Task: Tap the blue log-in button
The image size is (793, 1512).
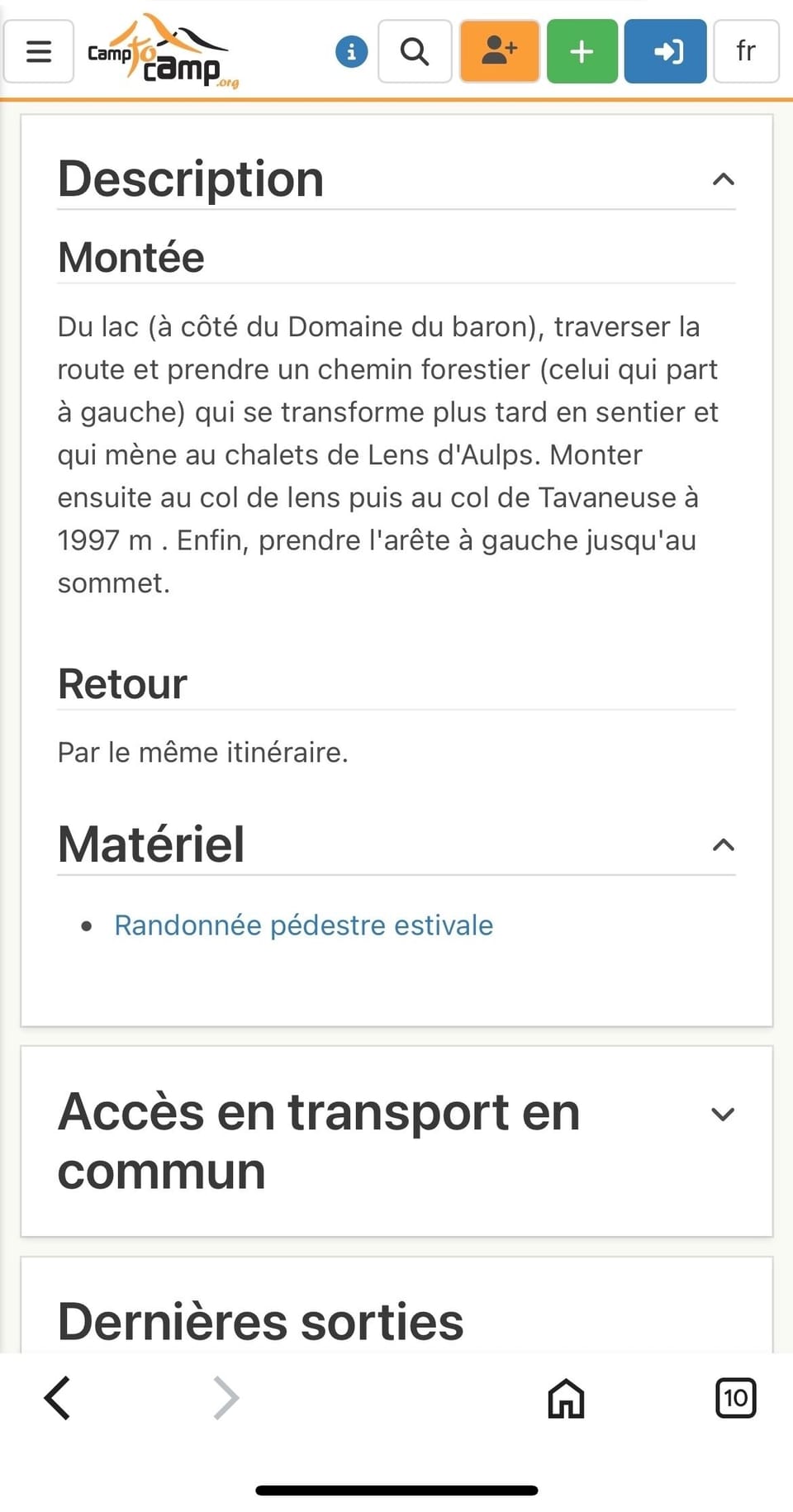Action: pos(666,51)
